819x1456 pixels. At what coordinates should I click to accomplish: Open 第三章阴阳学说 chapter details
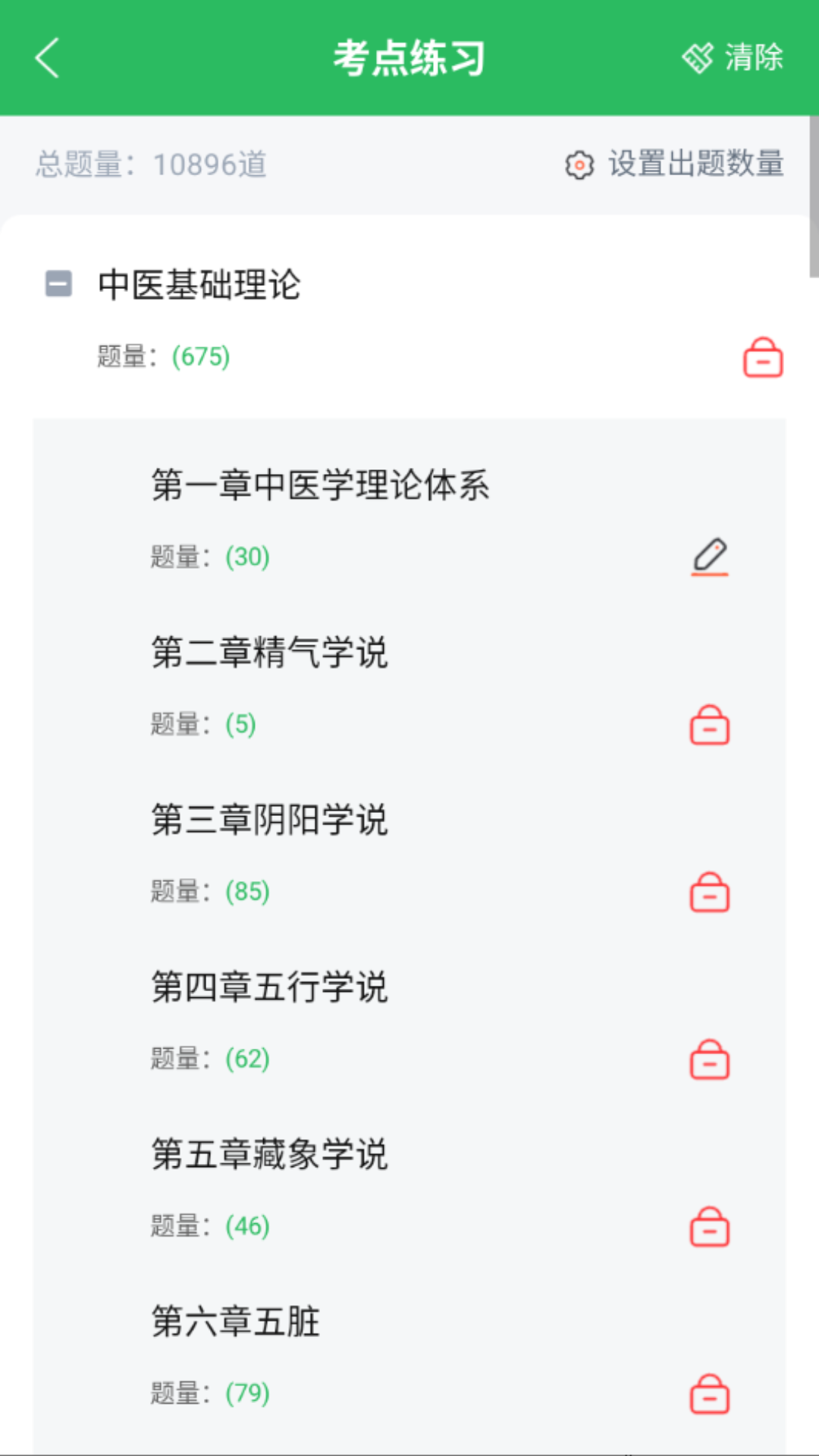pyautogui.click(x=269, y=821)
